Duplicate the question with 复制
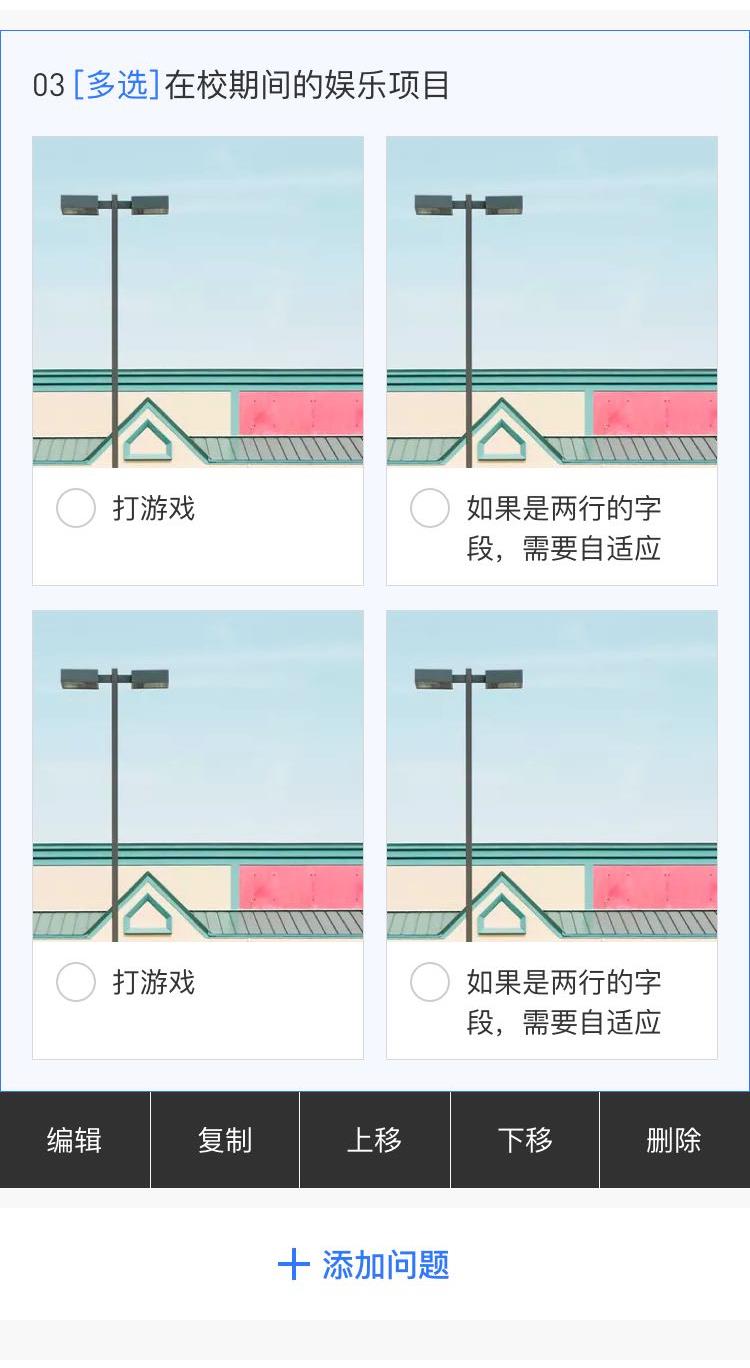 point(225,1140)
